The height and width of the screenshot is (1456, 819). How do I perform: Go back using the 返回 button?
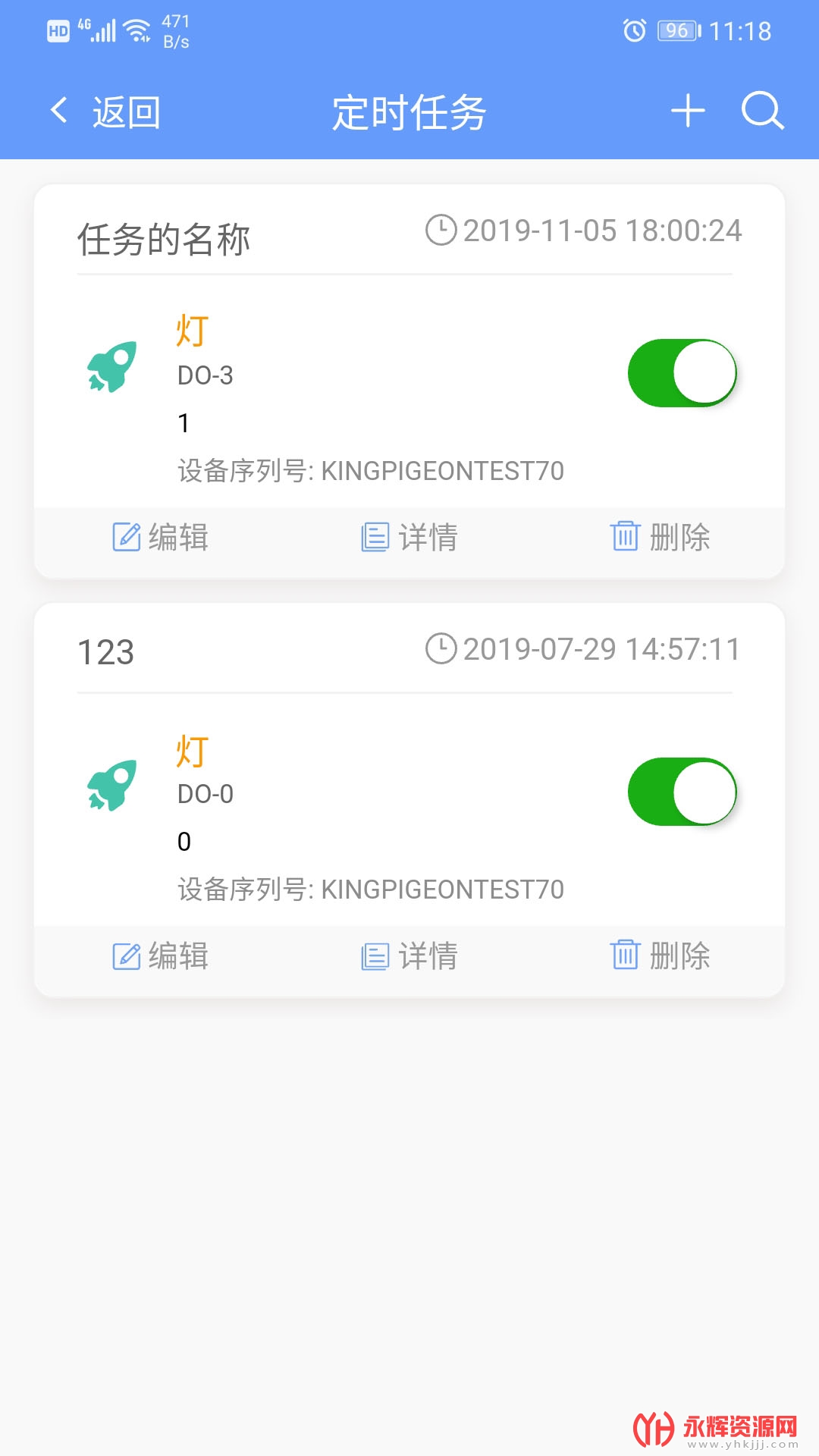105,112
